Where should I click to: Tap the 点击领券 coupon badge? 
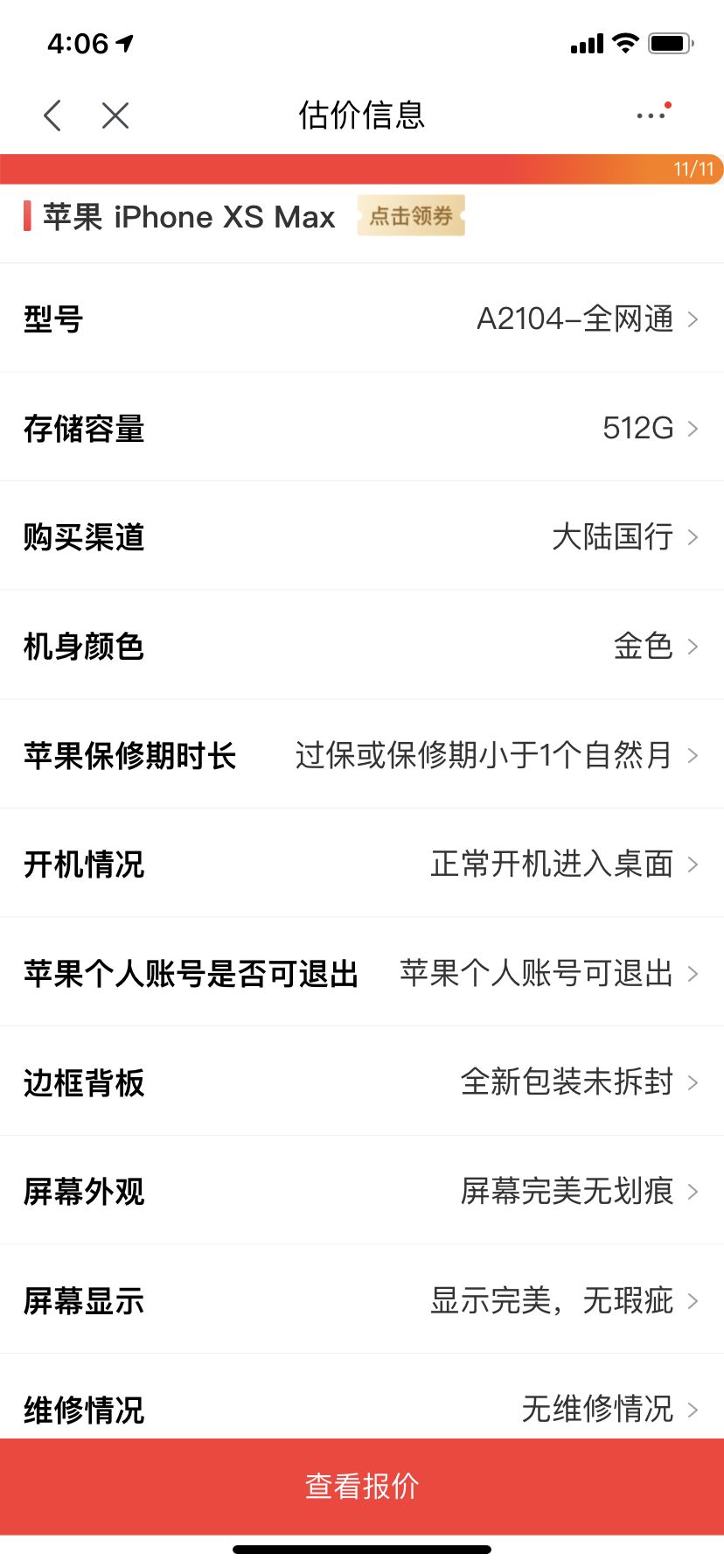411,216
